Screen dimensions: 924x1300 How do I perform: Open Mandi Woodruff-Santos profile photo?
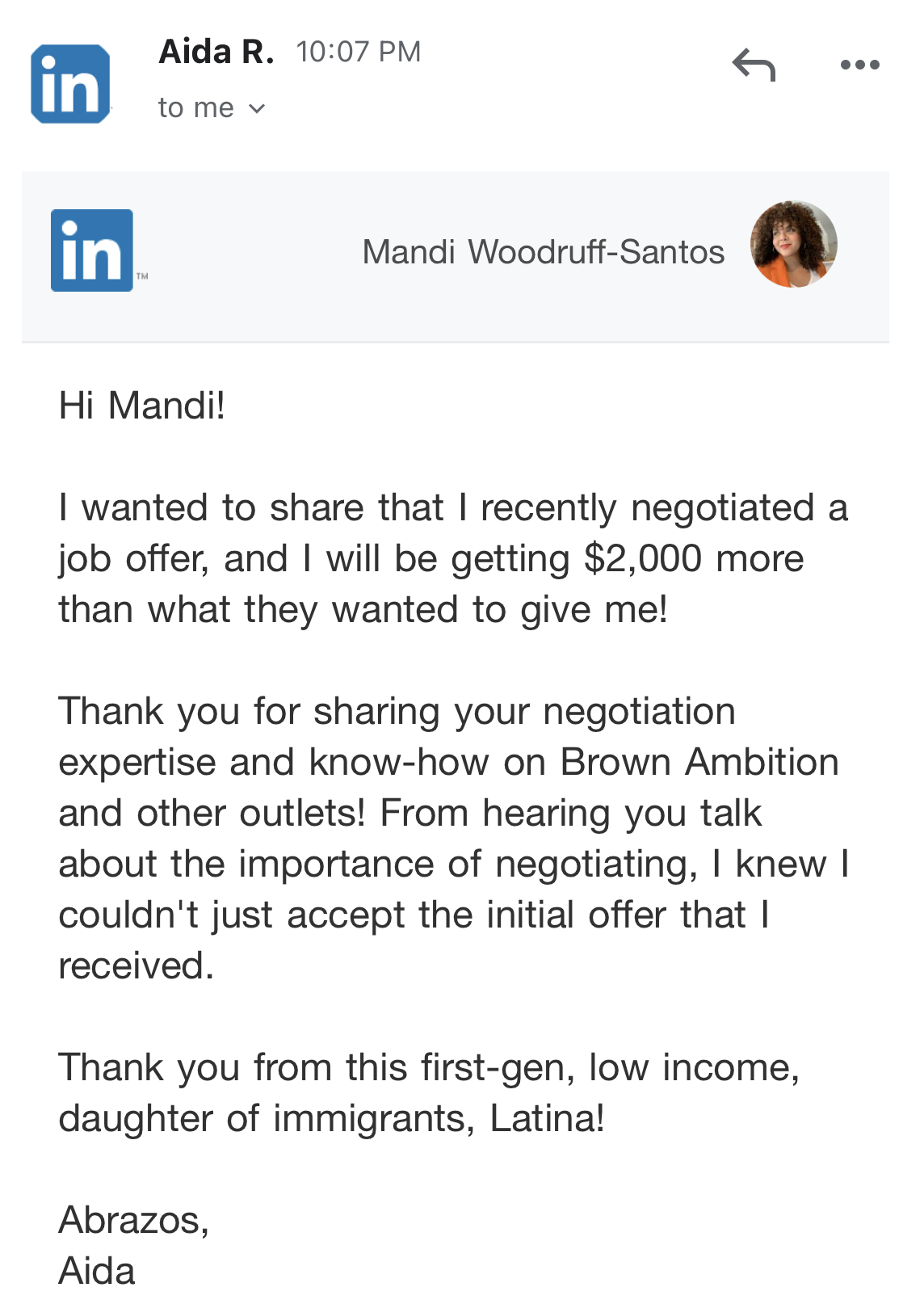(794, 244)
